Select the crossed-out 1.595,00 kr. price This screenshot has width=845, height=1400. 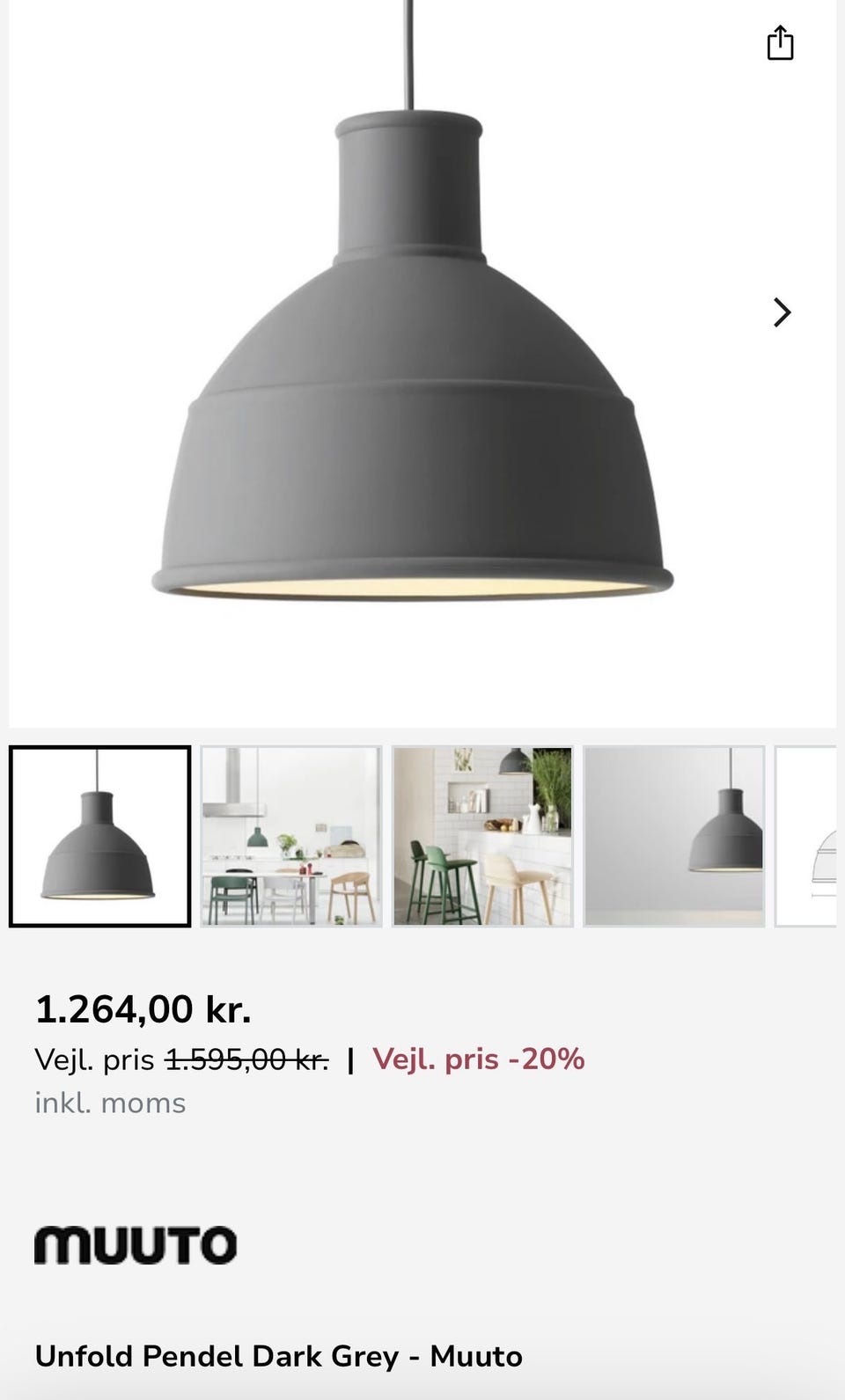click(246, 1059)
